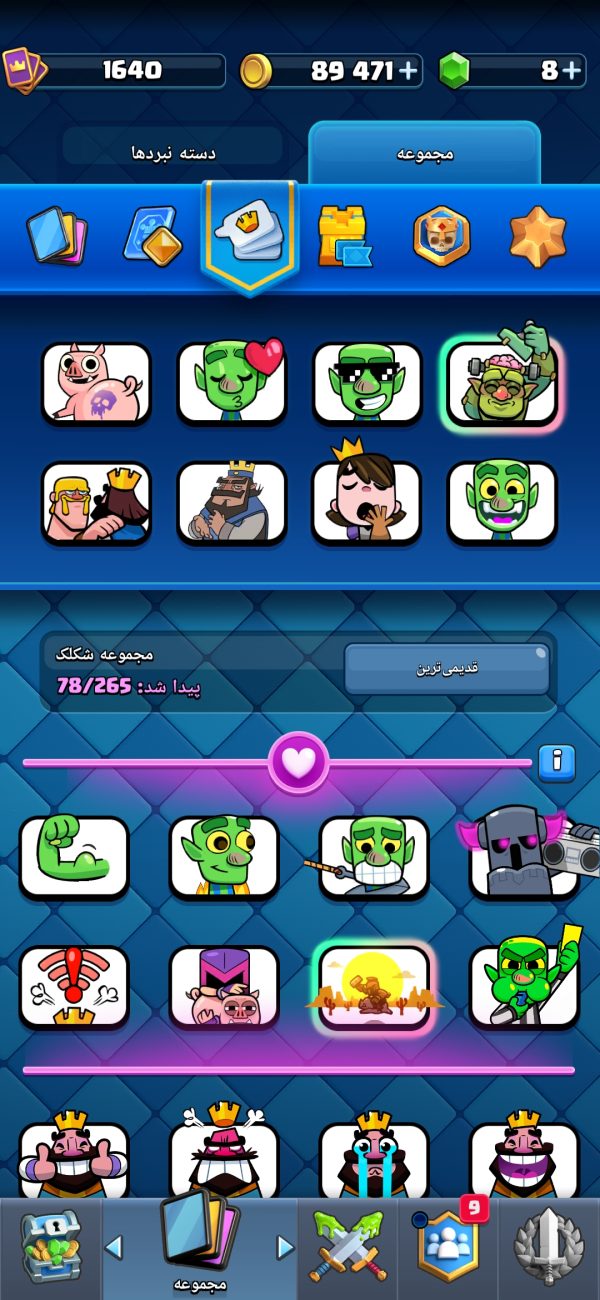The image size is (600, 1300).
Task: Open the tower skins tab
Action: point(343,236)
